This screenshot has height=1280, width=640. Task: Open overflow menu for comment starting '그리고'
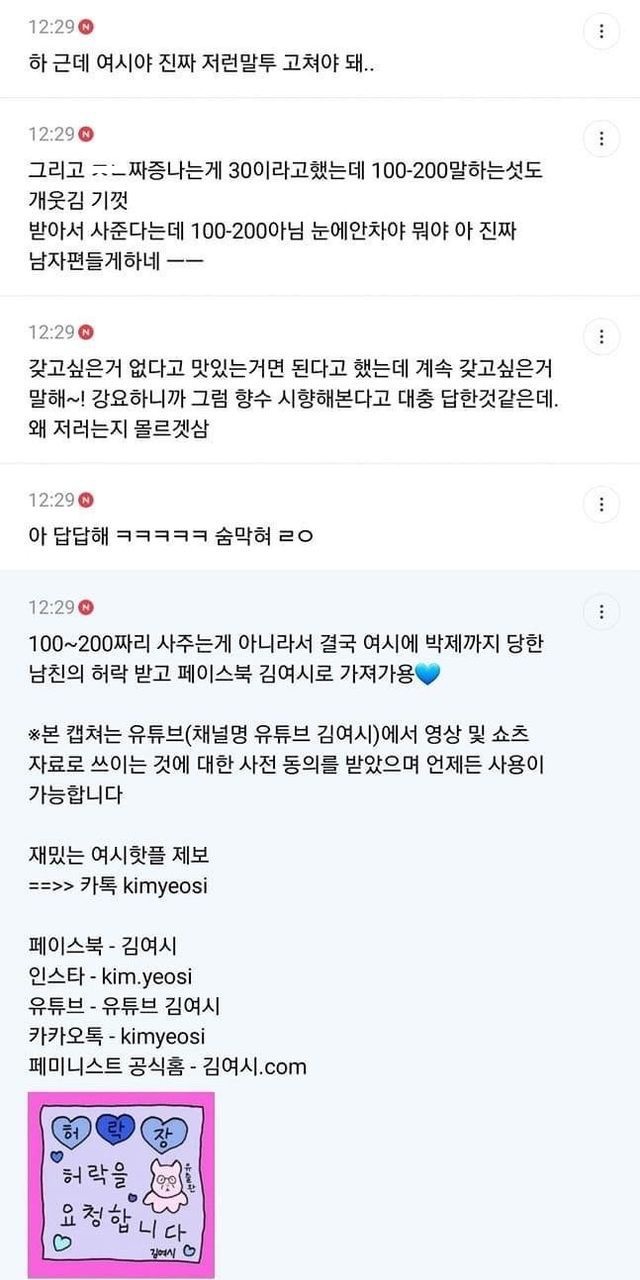(x=600, y=137)
